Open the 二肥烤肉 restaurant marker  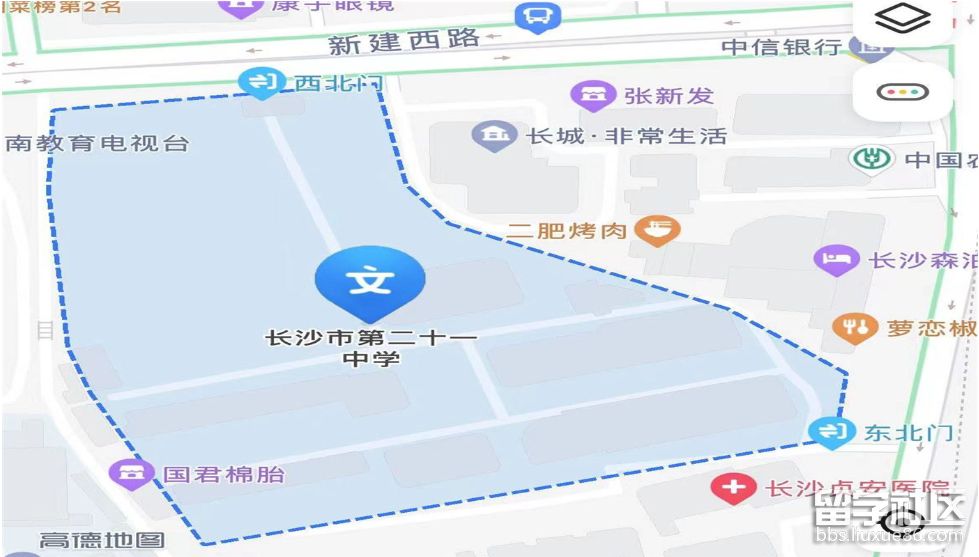657,230
